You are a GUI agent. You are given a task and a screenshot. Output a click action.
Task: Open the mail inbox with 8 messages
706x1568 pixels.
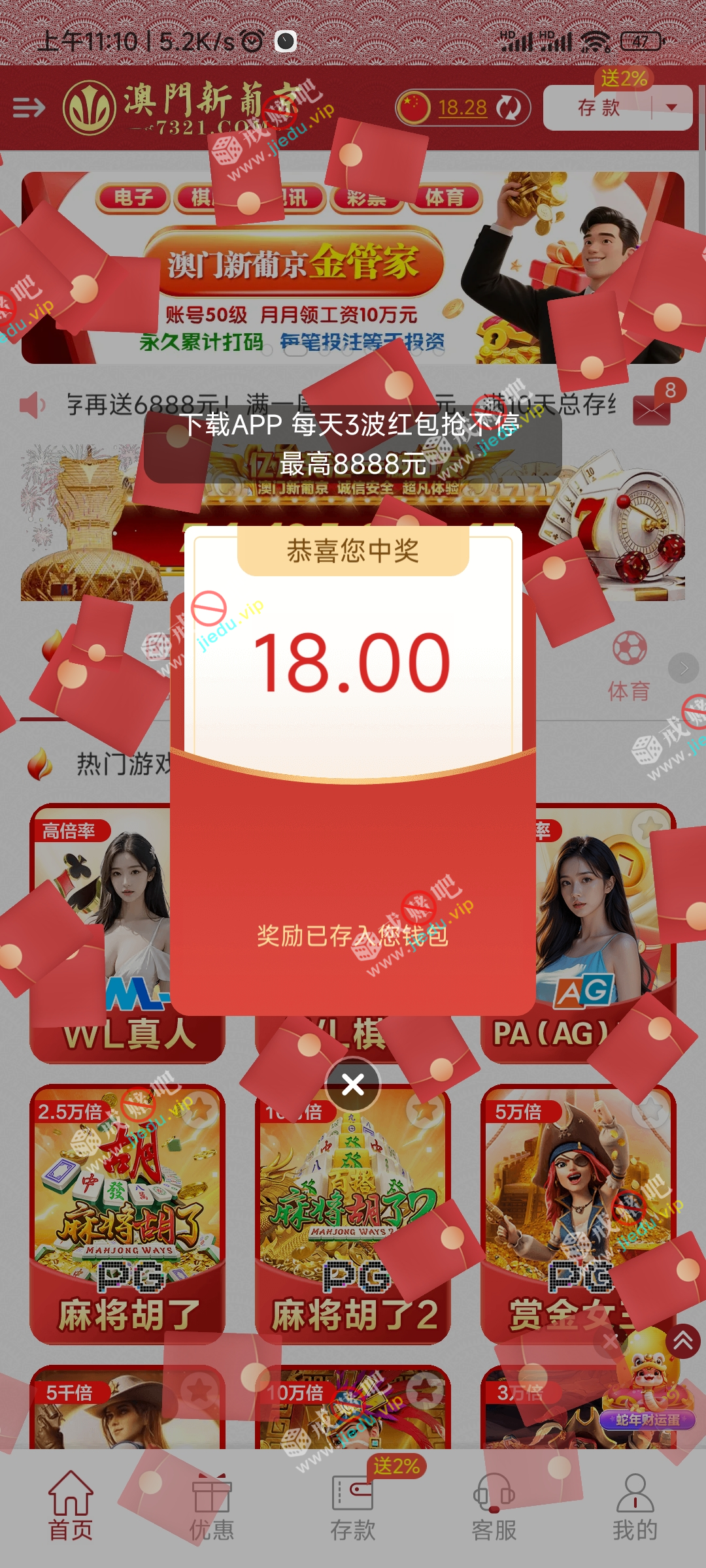pos(652,408)
